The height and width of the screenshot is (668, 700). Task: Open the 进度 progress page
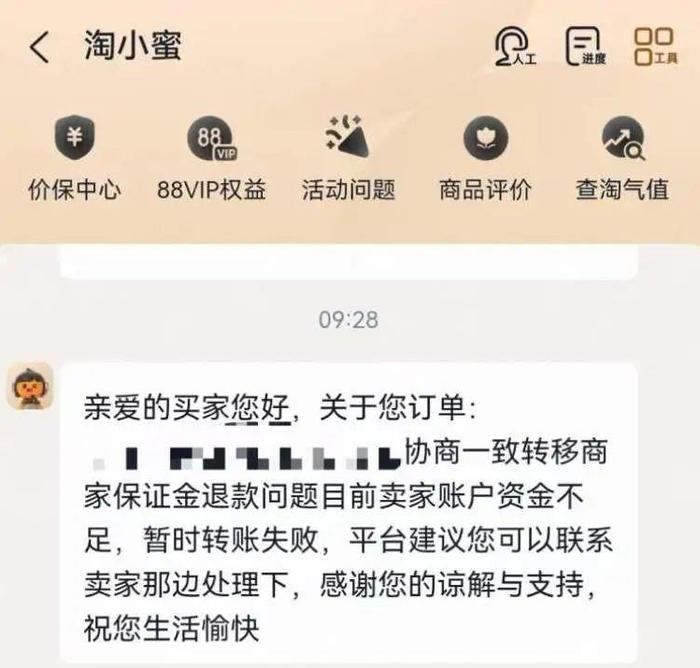[586, 46]
